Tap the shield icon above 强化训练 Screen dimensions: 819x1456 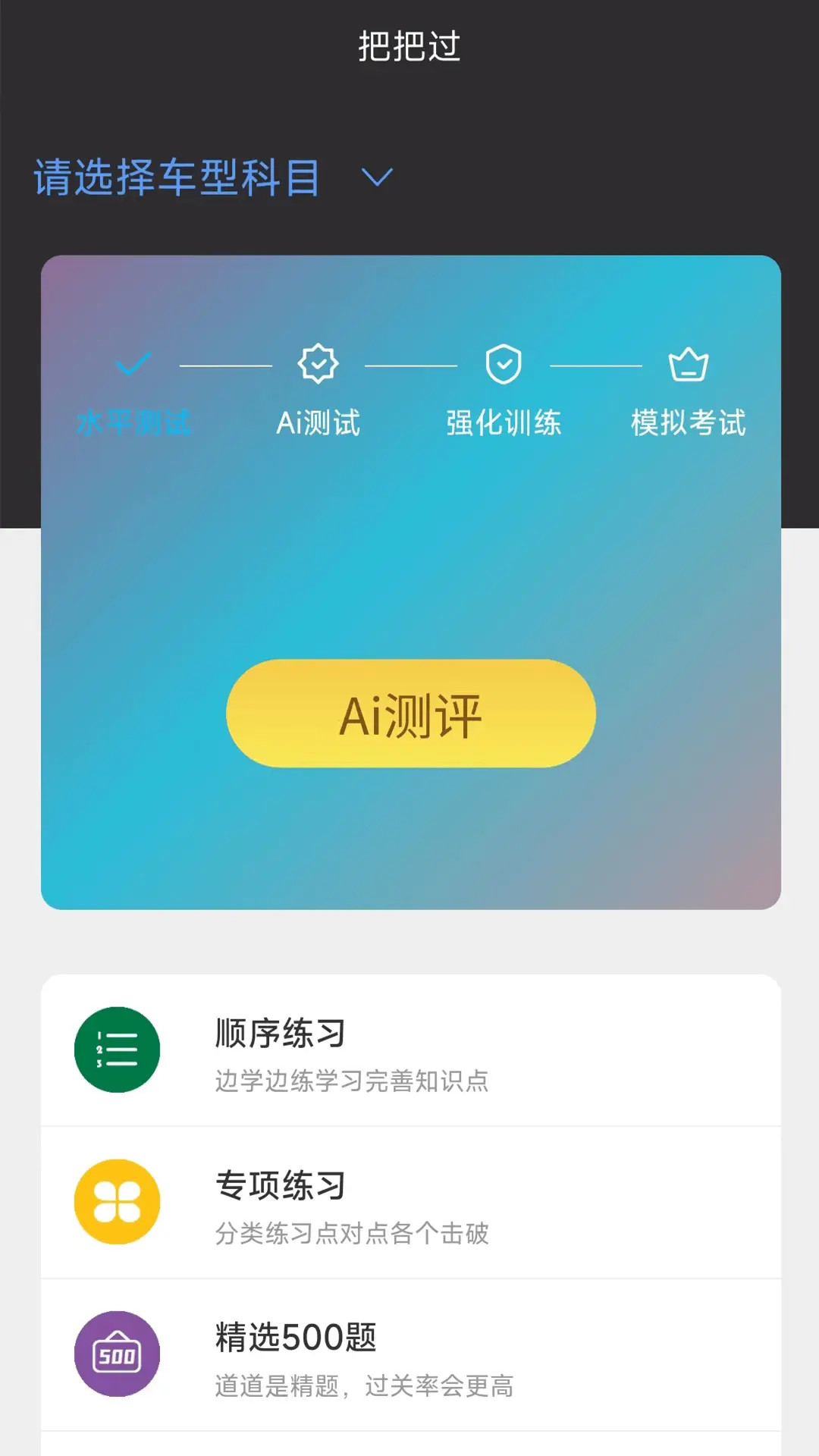point(504,365)
